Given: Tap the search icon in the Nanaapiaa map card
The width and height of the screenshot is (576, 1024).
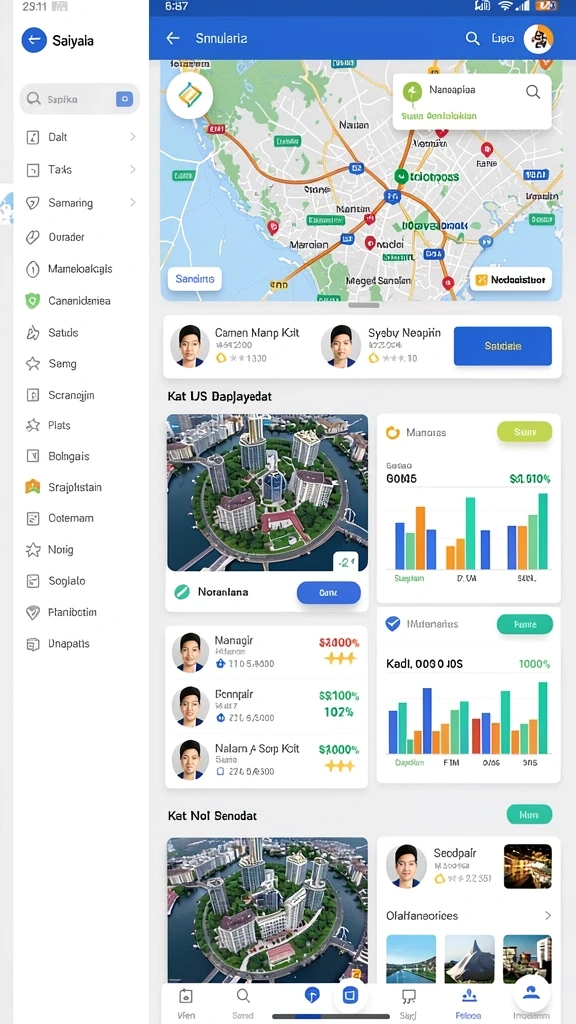Looking at the screenshot, I should 533,92.
